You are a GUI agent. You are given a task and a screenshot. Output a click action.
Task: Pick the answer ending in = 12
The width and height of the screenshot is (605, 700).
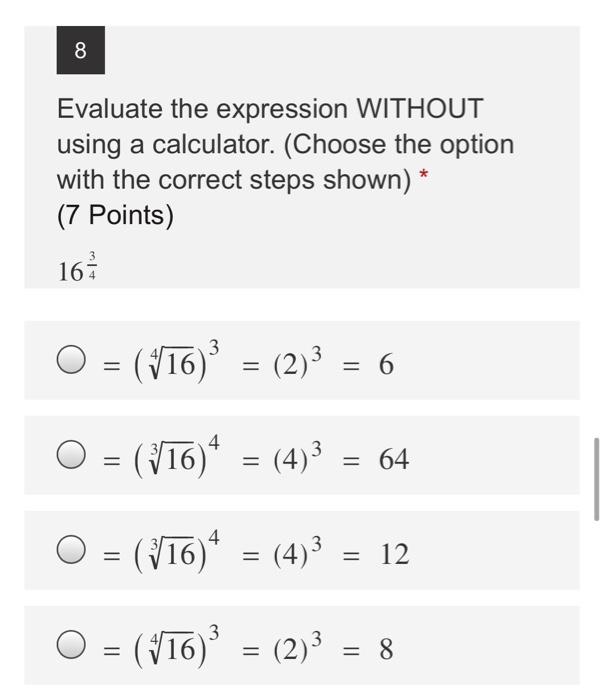tap(70, 552)
